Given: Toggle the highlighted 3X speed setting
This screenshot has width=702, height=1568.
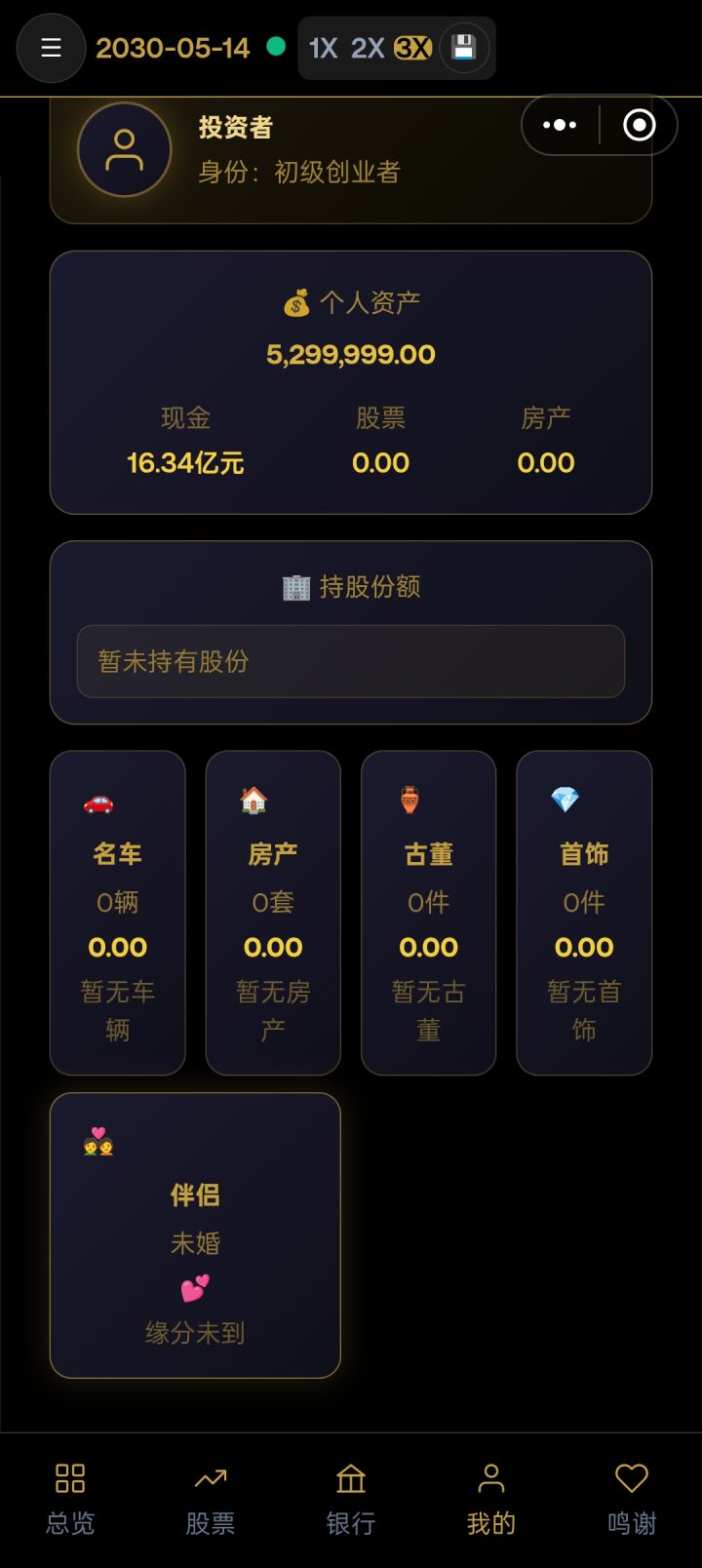Looking at the screenshot, I should point(417,47).
